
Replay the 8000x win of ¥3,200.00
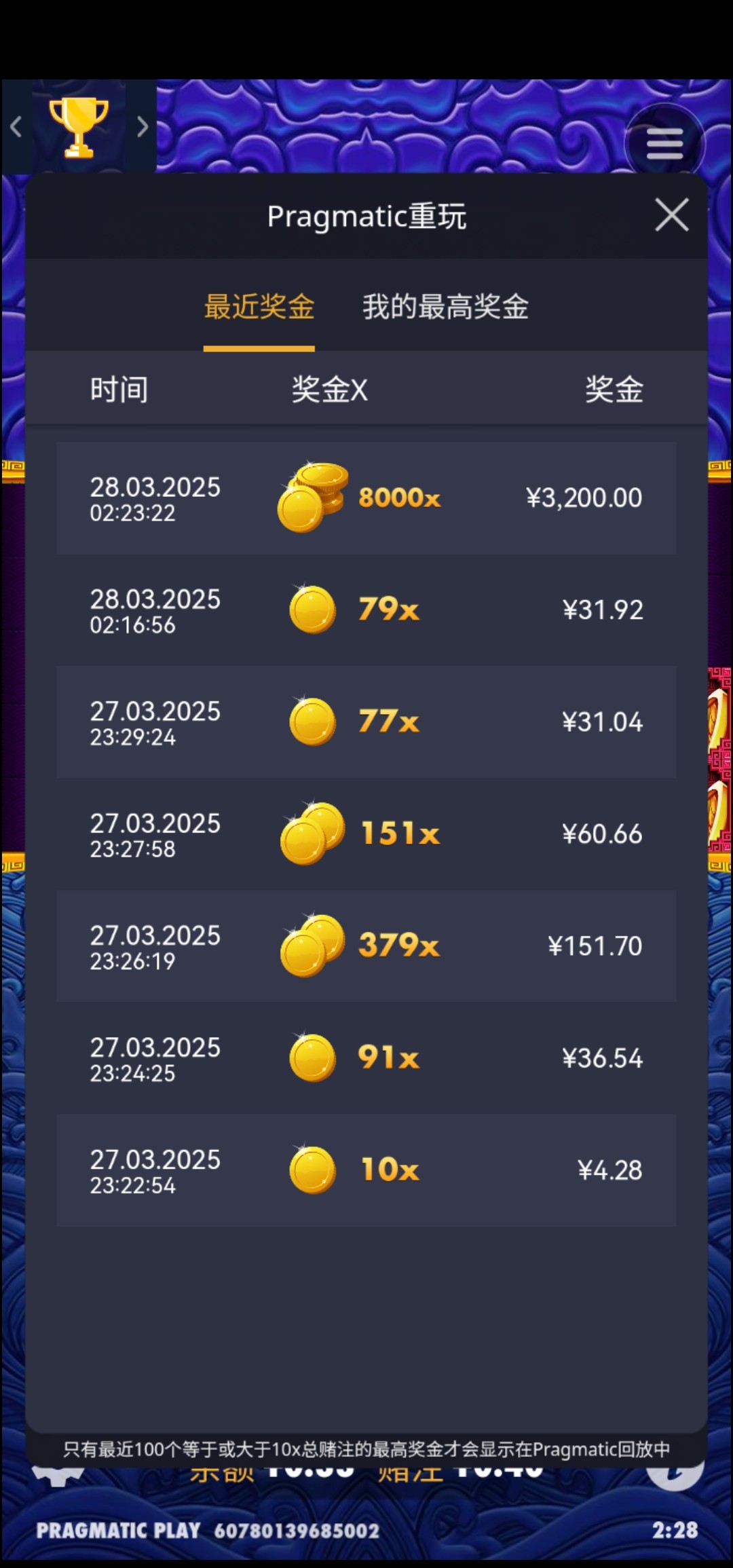366,498
